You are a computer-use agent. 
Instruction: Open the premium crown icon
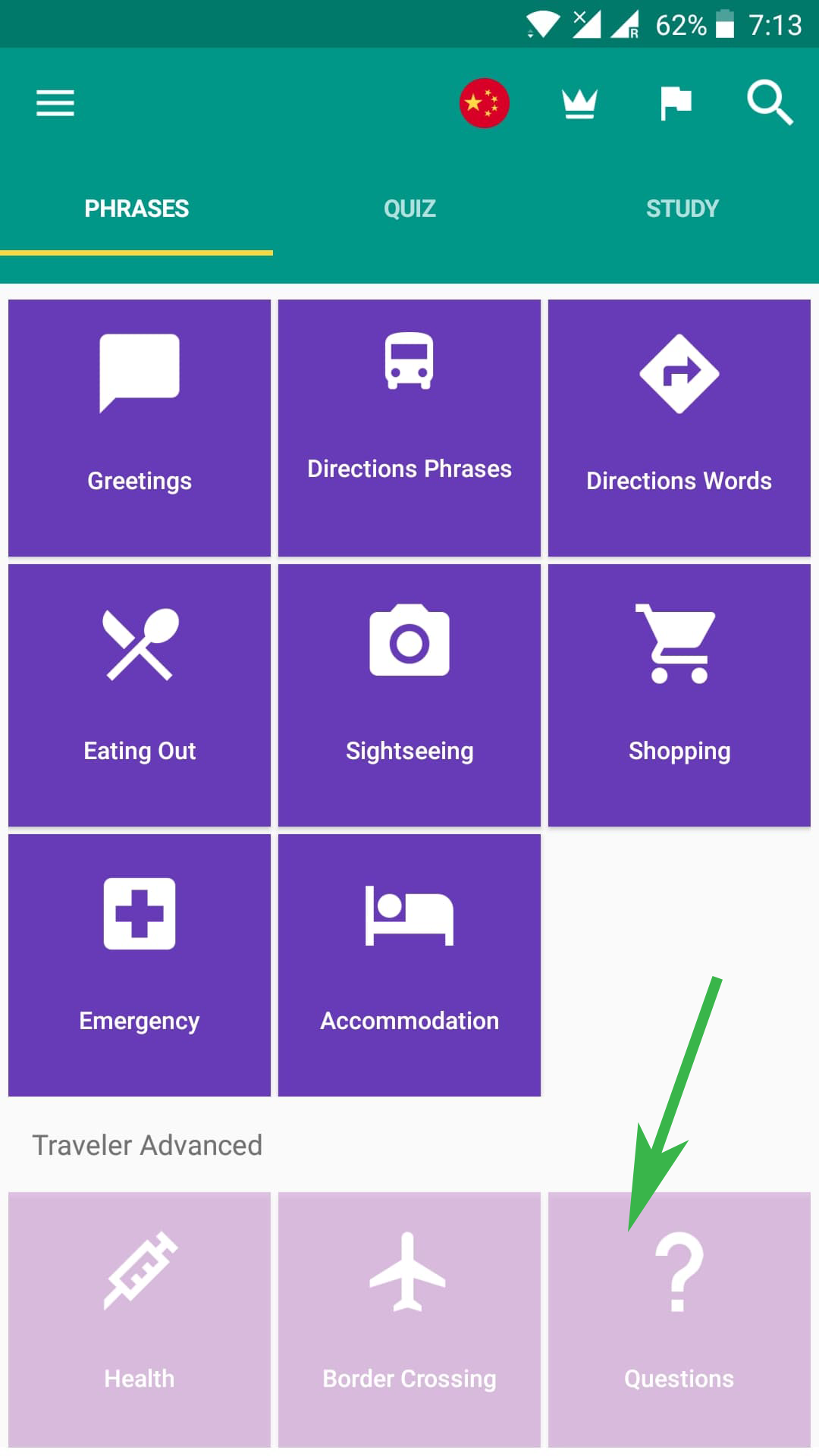point(579,103)
